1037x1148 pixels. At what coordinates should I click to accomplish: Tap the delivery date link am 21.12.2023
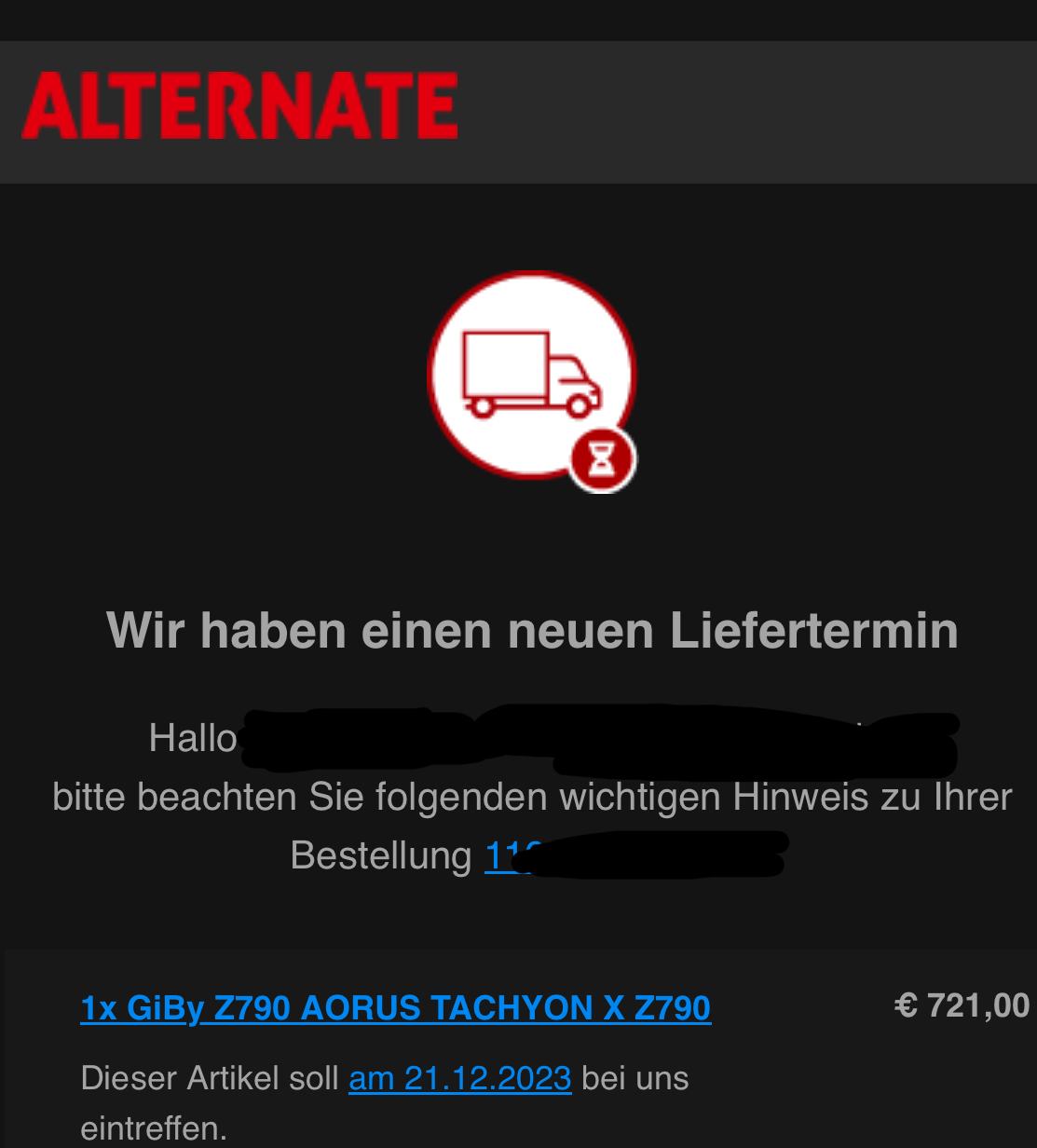[459, 1078]
